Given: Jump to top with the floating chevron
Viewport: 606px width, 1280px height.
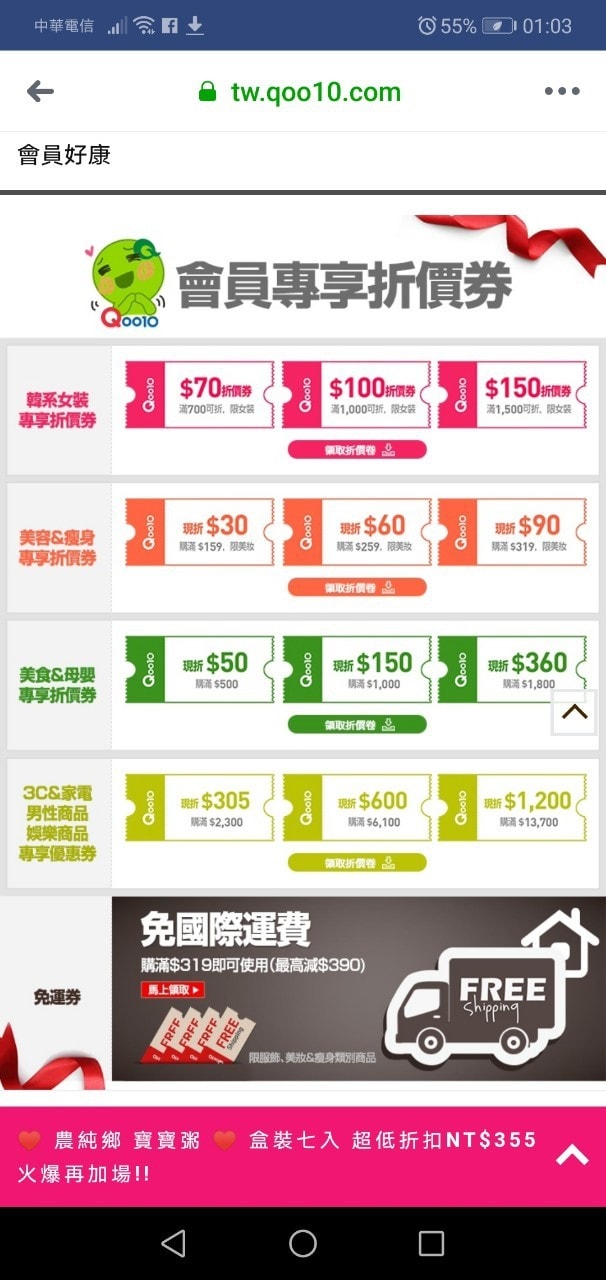Looking at the screenshot, I should (574, 712).
